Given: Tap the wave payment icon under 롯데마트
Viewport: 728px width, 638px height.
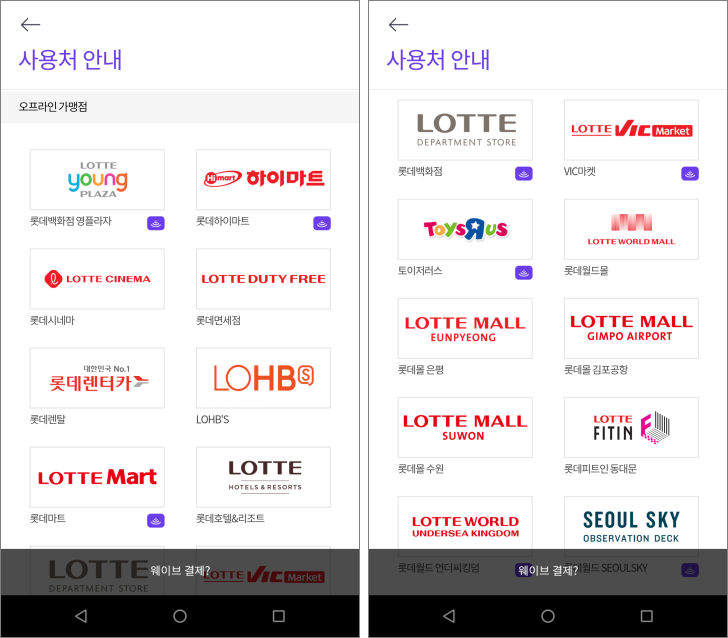Looking at the screenshot, I should pos(155,520).
